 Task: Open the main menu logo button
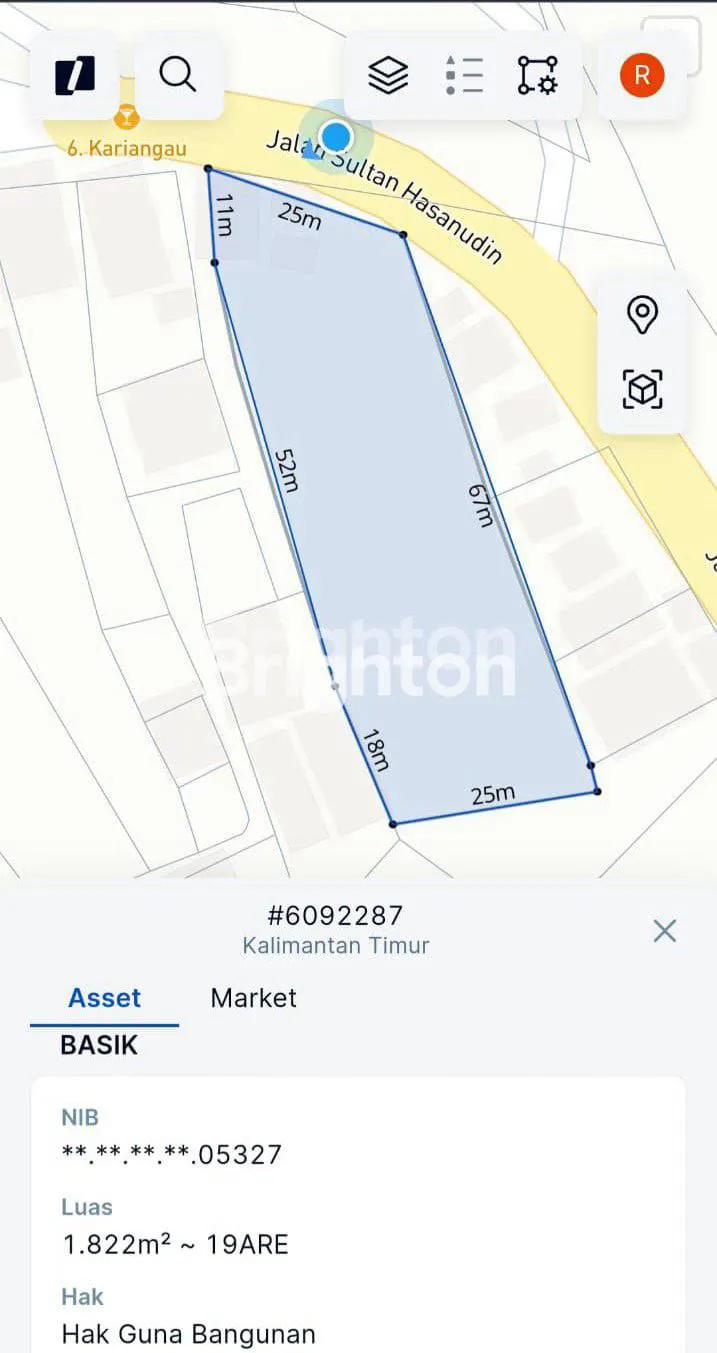point(76,75)
